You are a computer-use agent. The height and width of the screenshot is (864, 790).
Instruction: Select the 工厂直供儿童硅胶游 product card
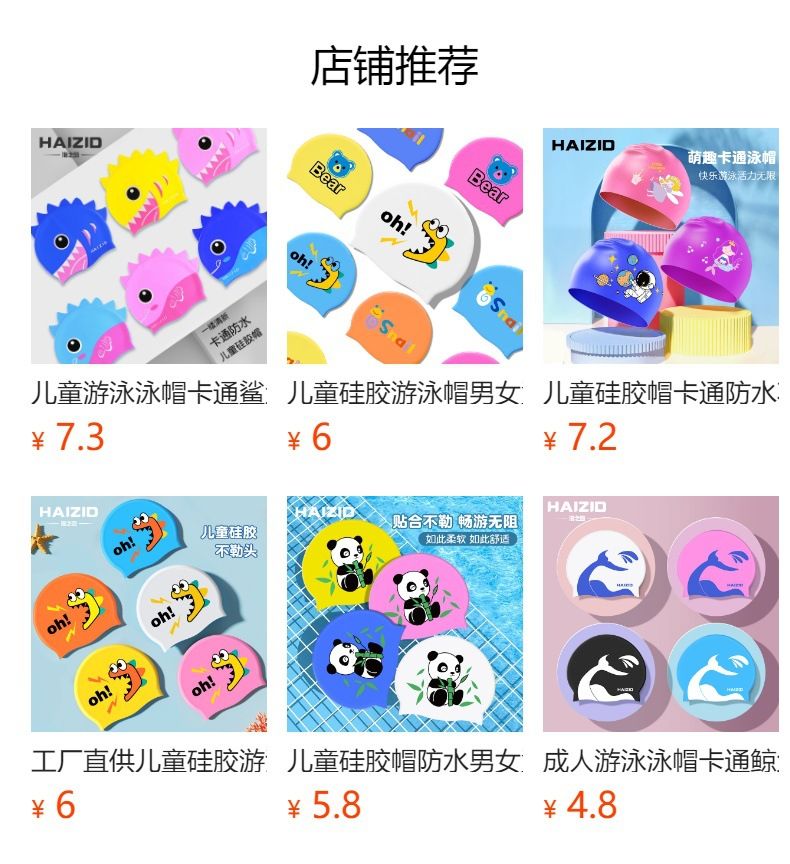(148, 614)
